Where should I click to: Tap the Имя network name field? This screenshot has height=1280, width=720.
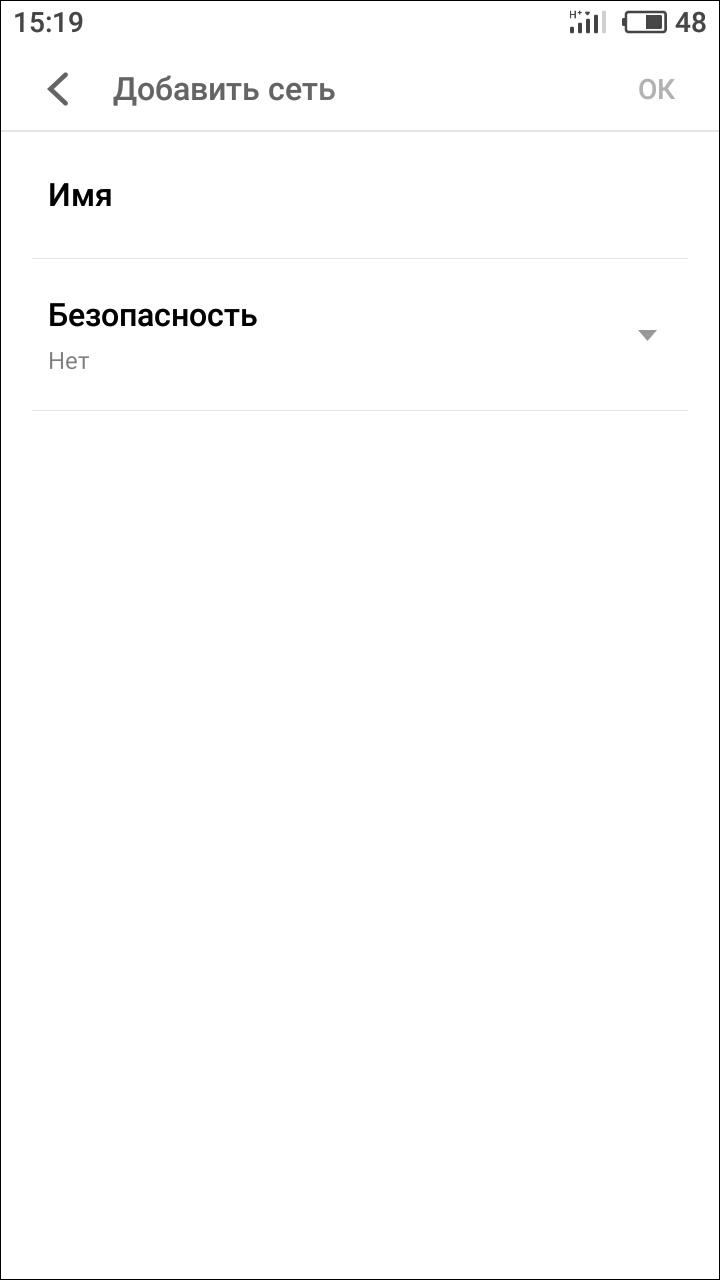360,196
